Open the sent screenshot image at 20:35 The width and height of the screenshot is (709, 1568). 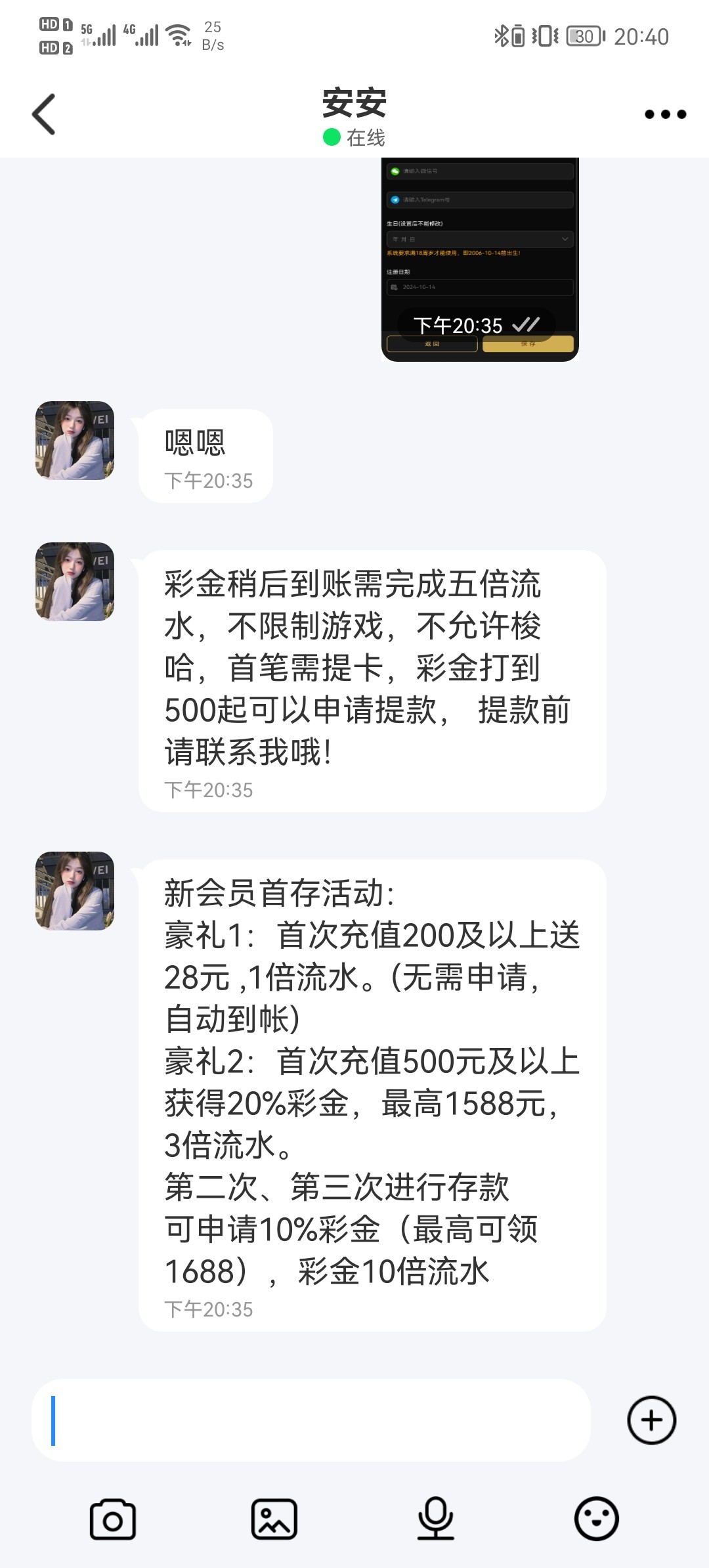coord(480,259)
